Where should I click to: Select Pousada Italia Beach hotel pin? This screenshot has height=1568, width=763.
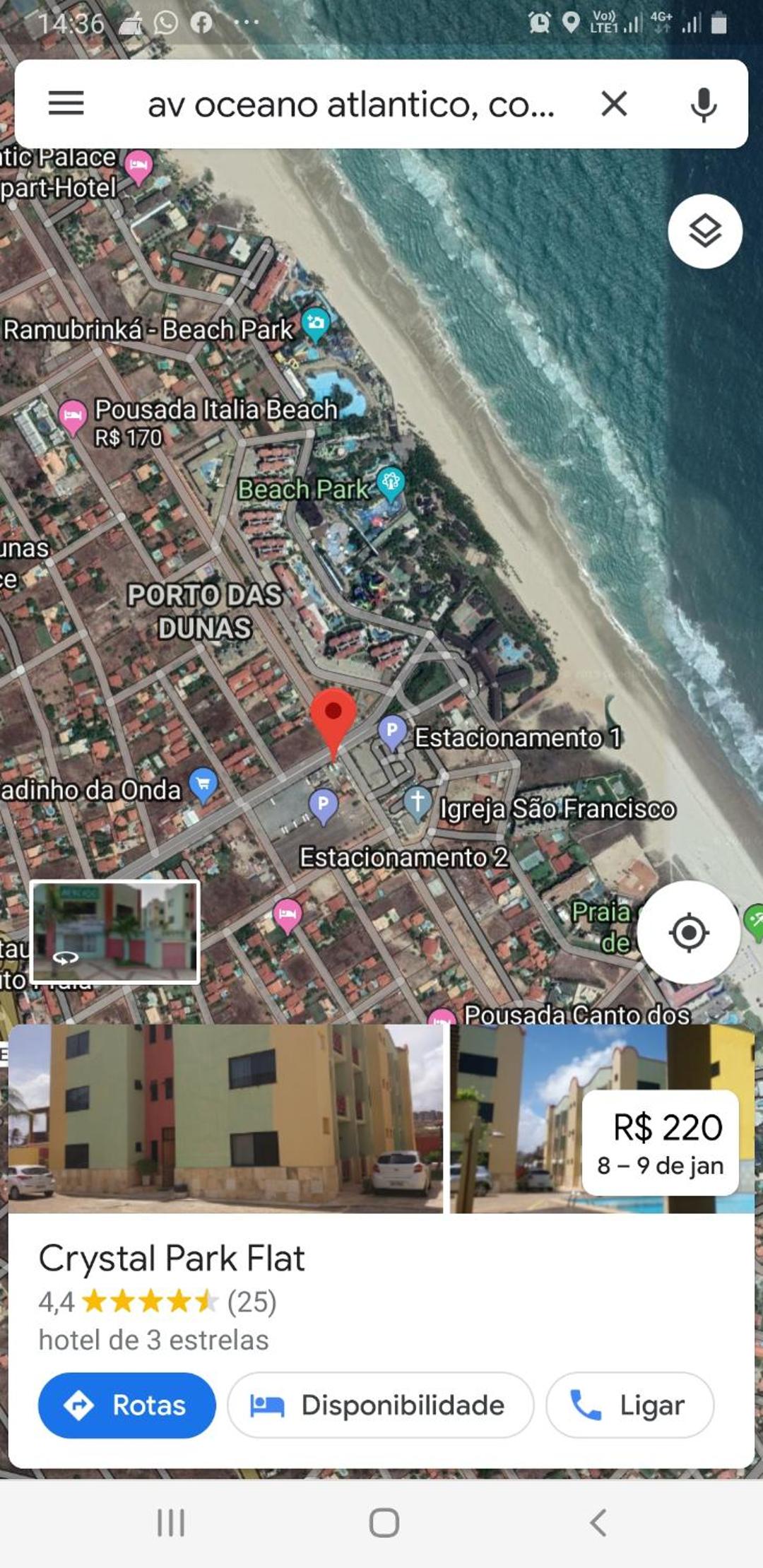tap(72, 417)
